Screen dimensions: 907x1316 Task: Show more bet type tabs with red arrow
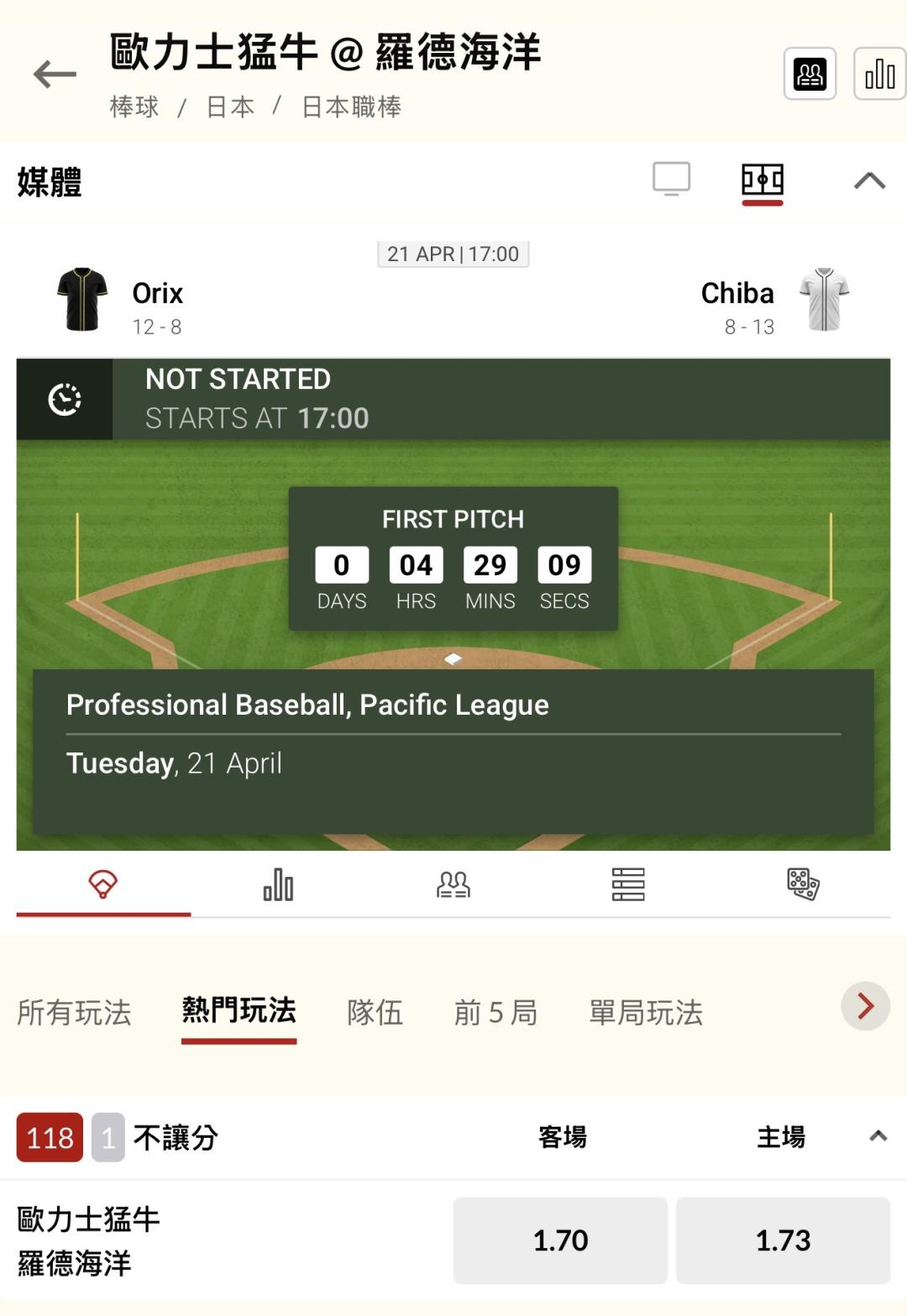click(865, 1006)
